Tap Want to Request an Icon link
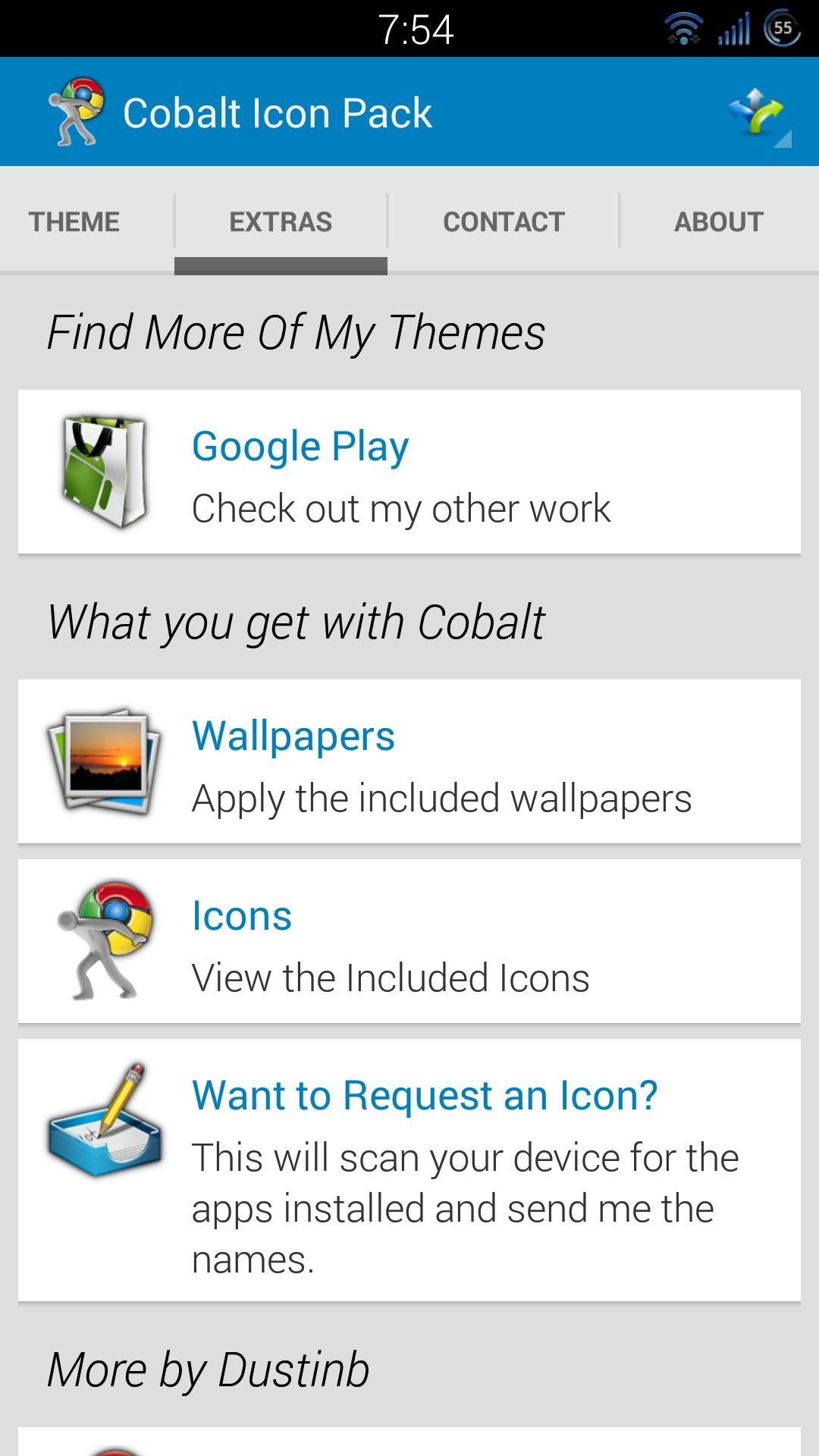819x1456 pixels. [x=426, y=1094]
